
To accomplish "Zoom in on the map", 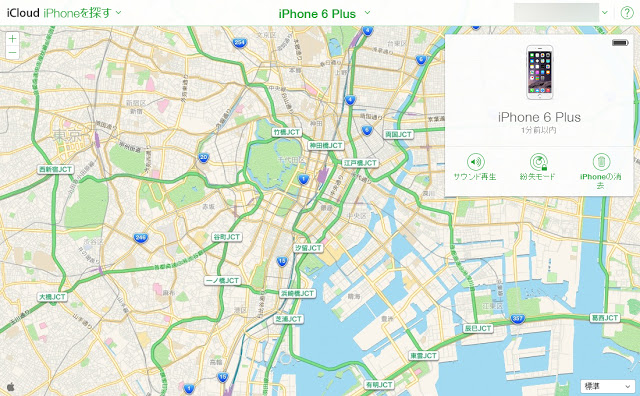I will (13, 39).
